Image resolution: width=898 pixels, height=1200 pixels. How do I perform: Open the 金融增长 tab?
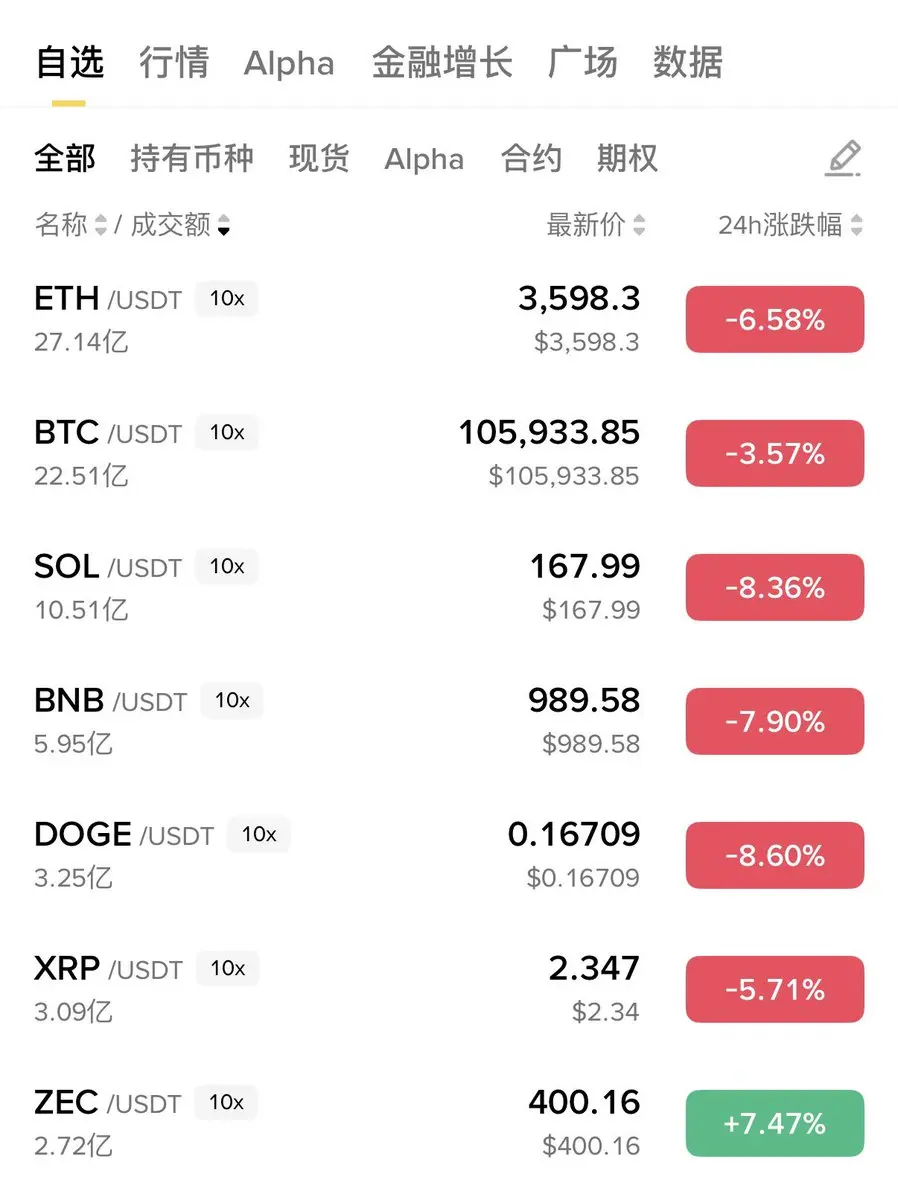coord(442,62)
